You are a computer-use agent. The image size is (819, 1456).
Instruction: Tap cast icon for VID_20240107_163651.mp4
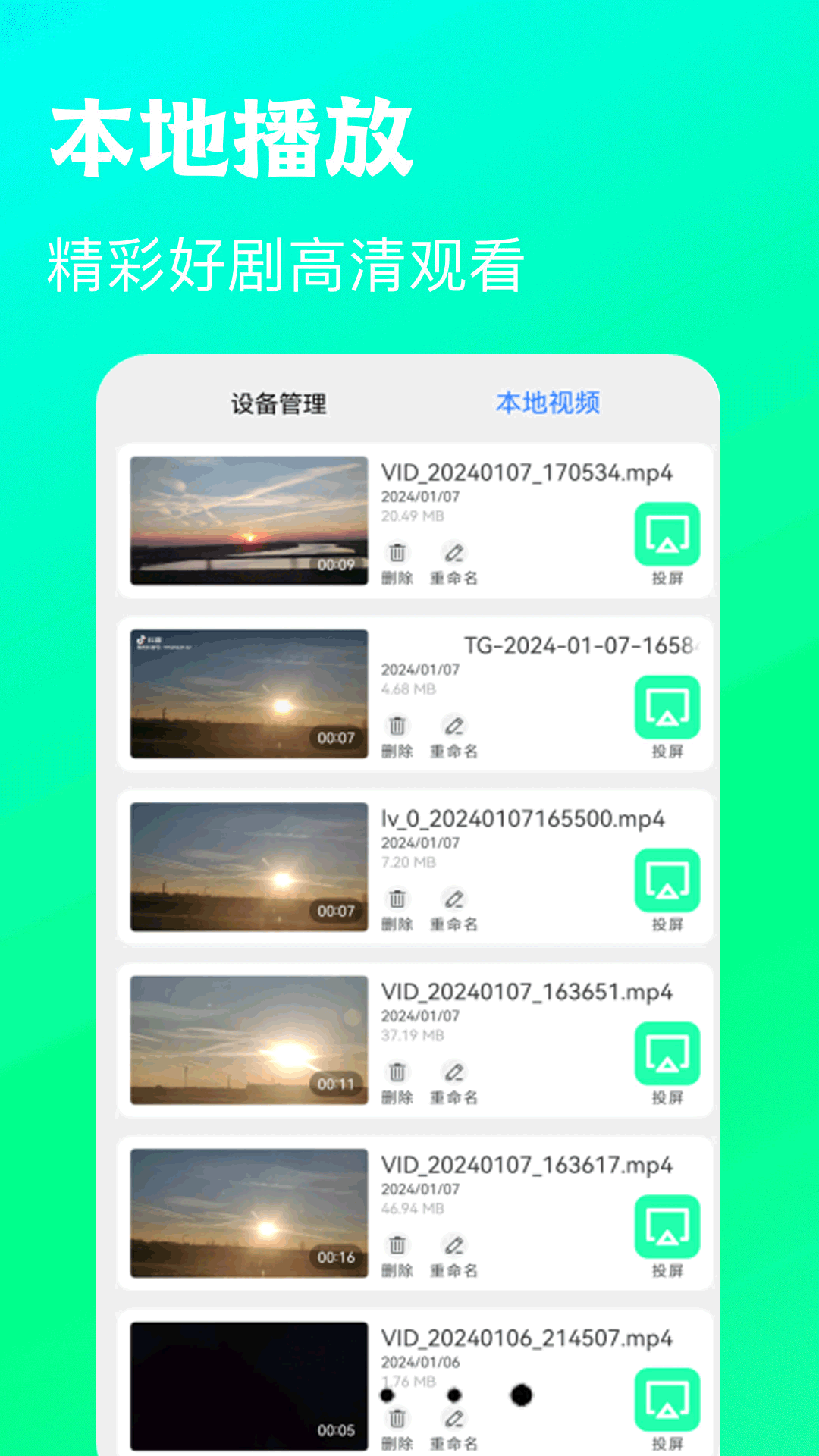point(667,1055)
